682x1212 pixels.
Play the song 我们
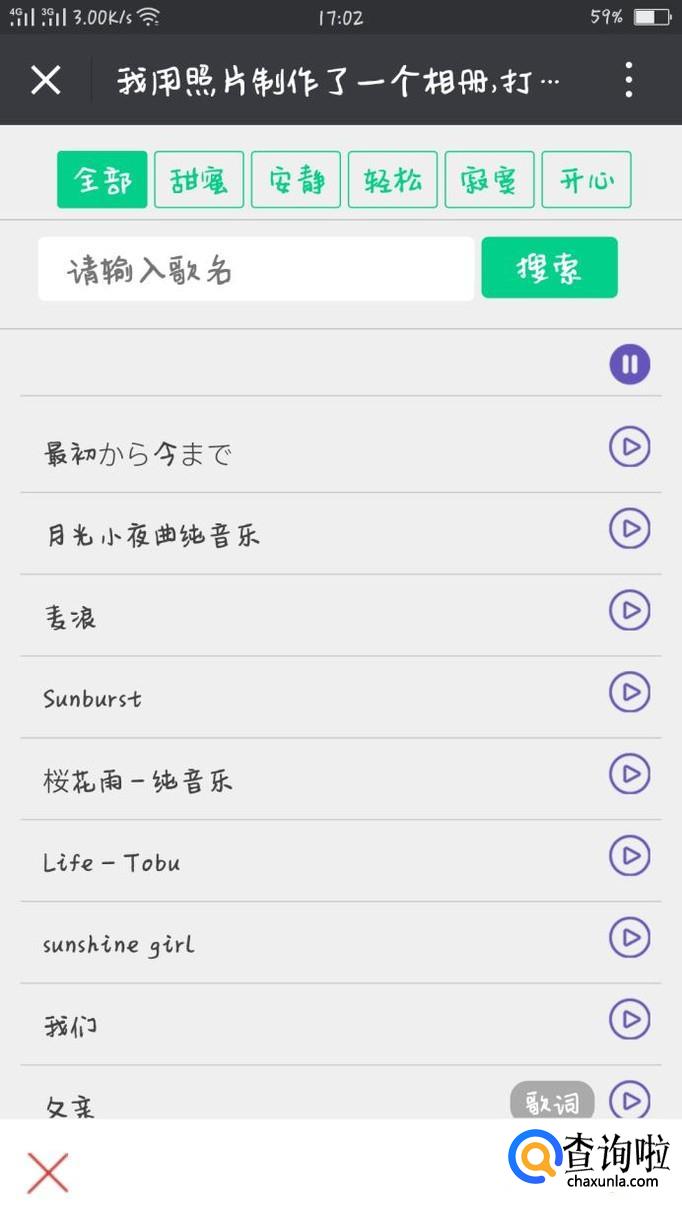(x=630, y=1020)
